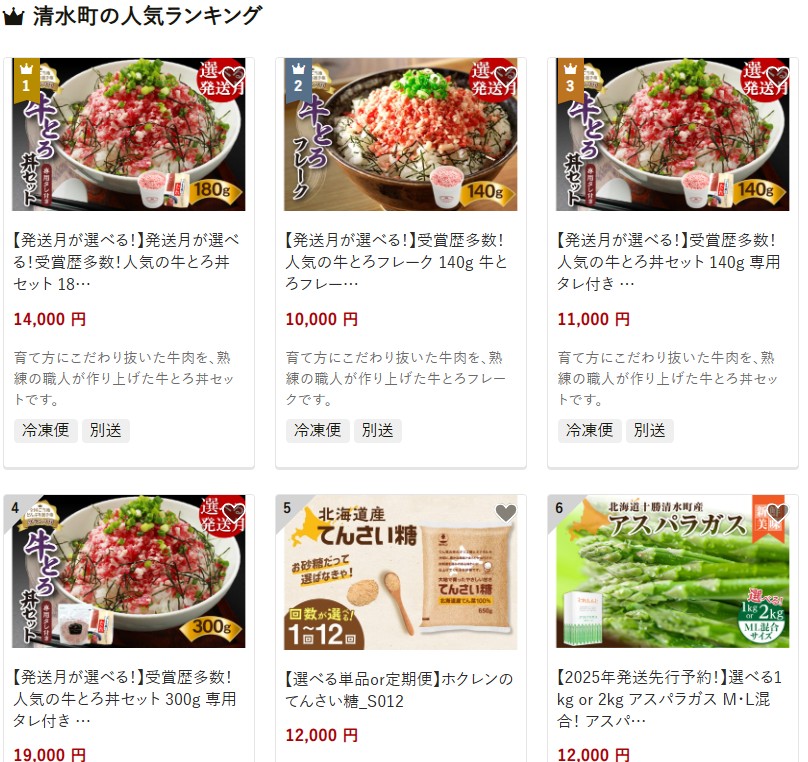This screenshot has height=762, width=808.
Task: Open the rank 3 牛とろ丼セット 140g card
Action: click(671, 256)
